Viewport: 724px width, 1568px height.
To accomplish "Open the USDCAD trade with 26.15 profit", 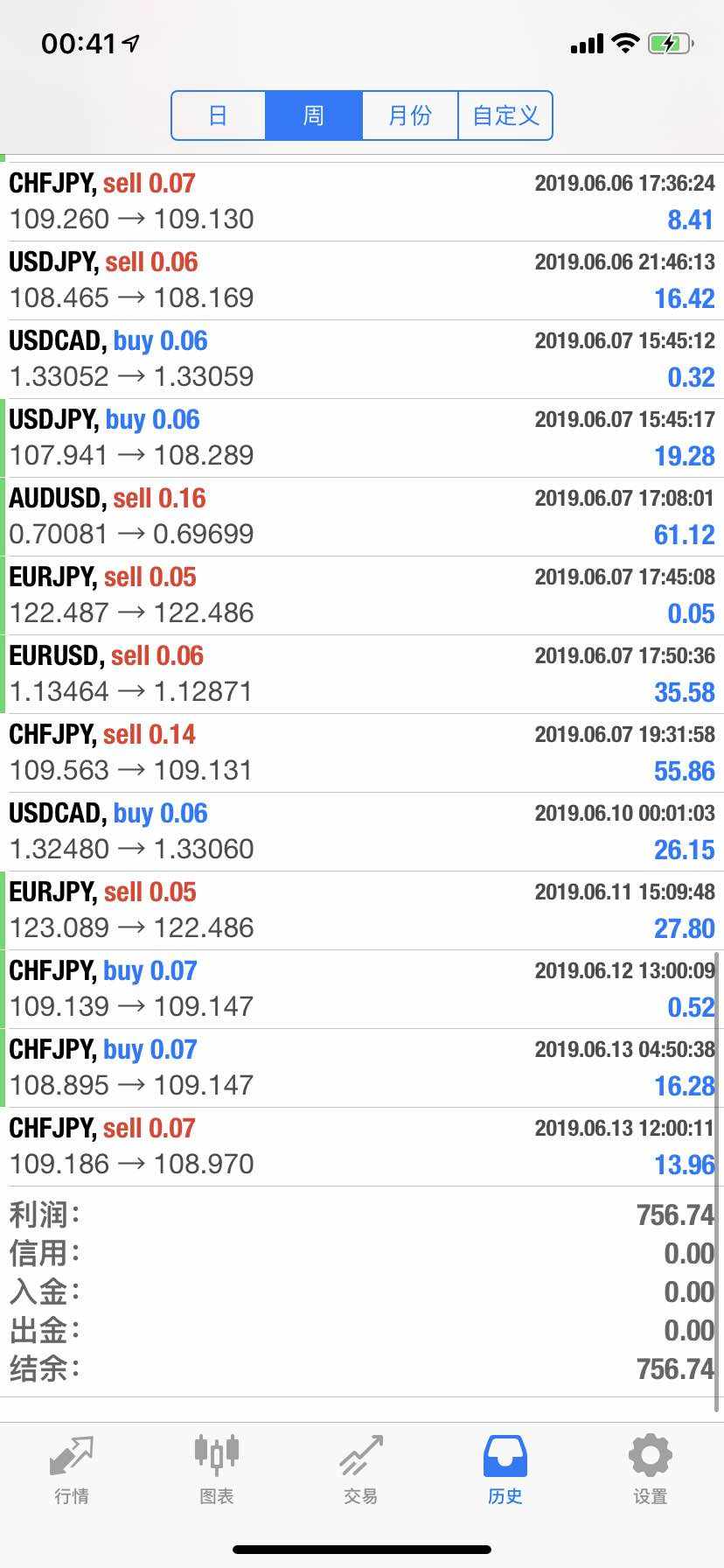I will 362,832.
